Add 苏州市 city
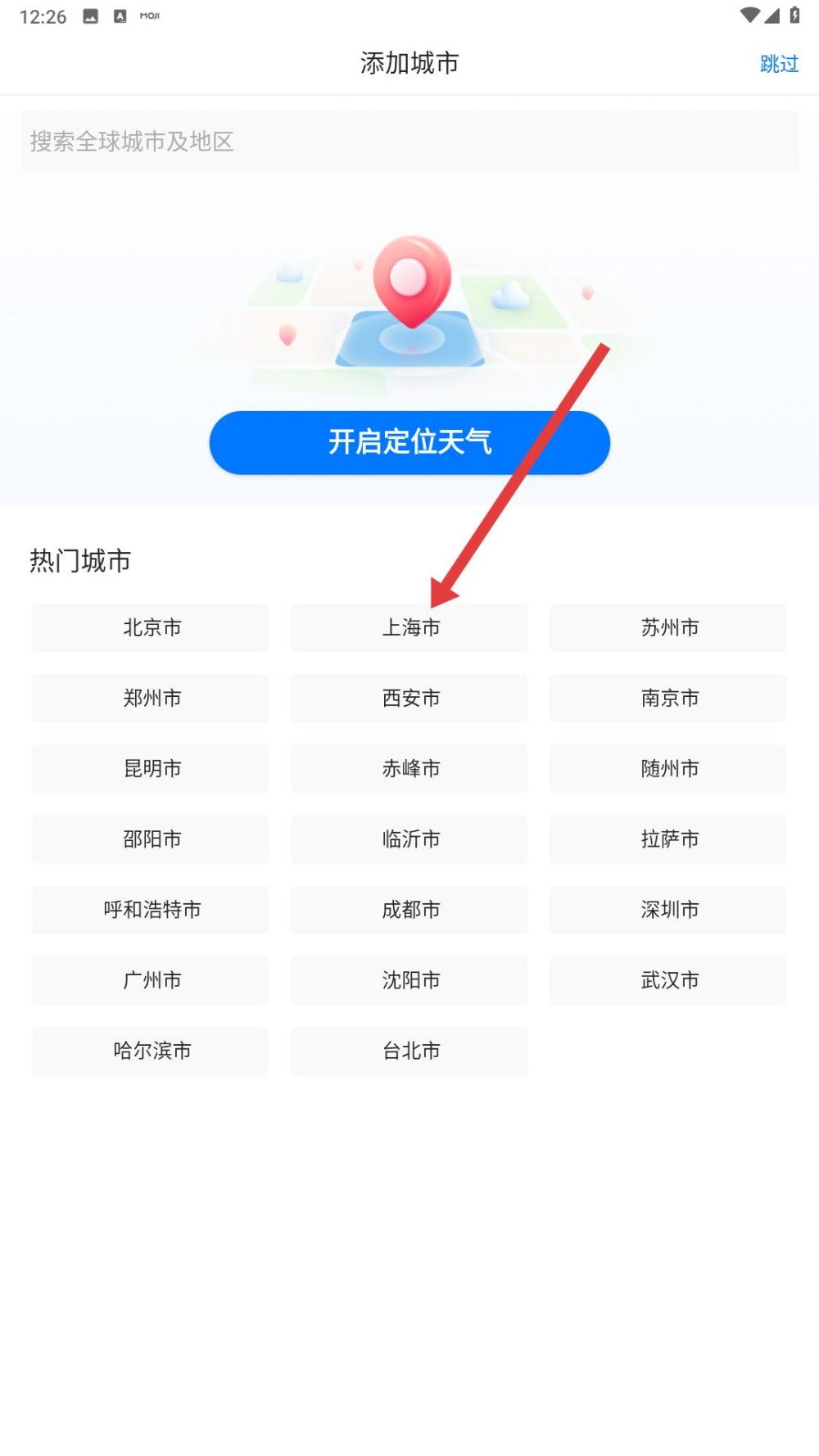Viewport: 819px width, 1456px height. [668, 628]
